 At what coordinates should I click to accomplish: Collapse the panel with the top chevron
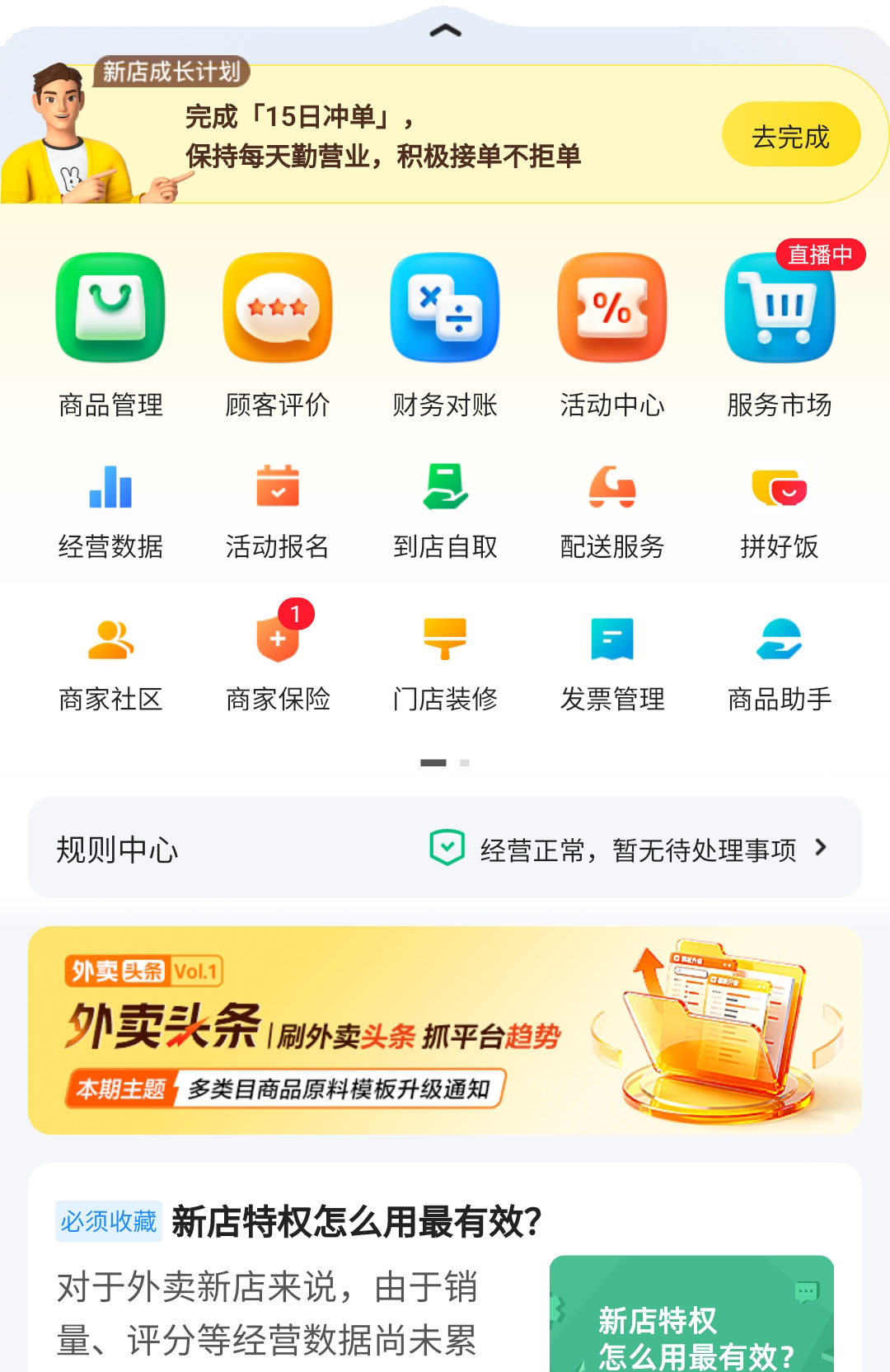(x=445, y=31)
